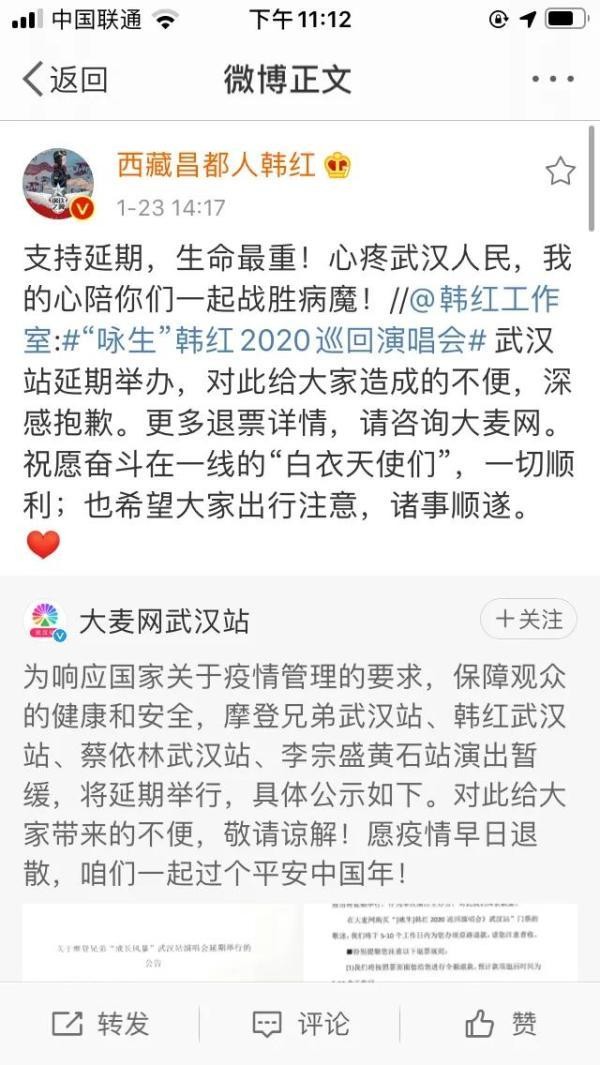The height and width of the screenshot is (1065, 600).
Task: Like the post with 赞
Action: (502, 1024)
